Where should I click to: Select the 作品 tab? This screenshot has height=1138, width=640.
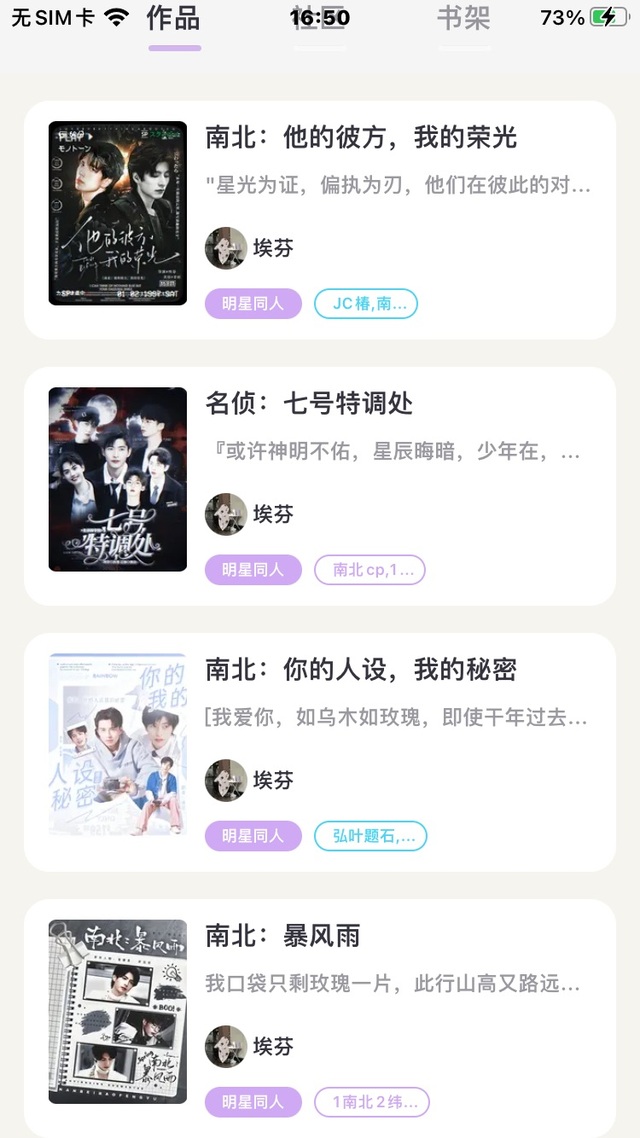[x=173, y=18]
